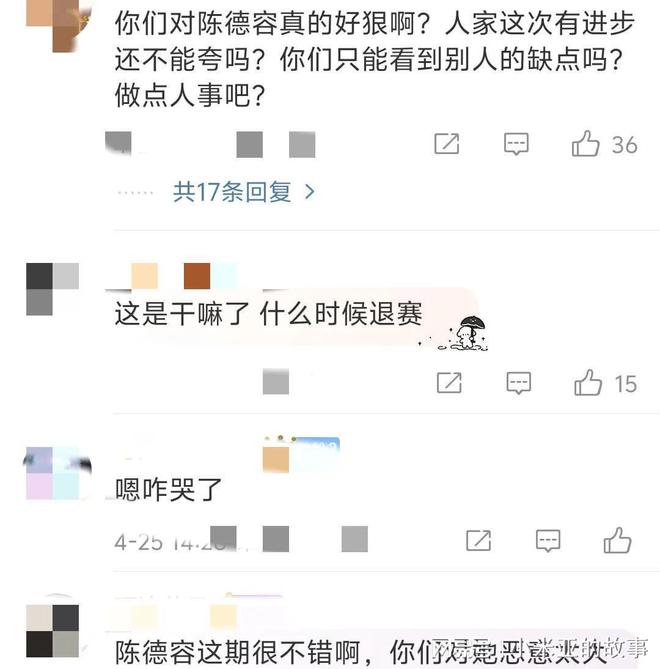
Task: Share the comment with 36 likes
Action: (x=447, y=145)
